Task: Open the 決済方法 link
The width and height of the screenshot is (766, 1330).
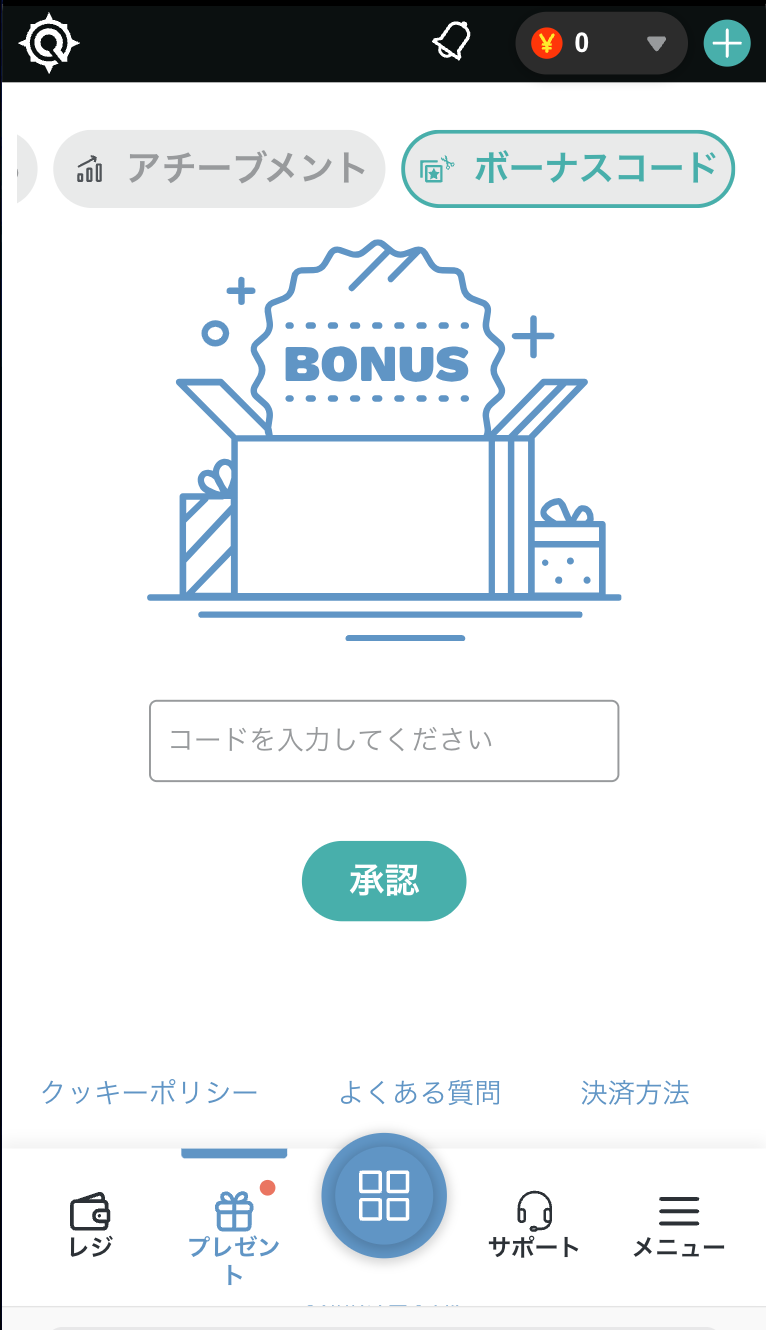Action: pos(635,1093)
